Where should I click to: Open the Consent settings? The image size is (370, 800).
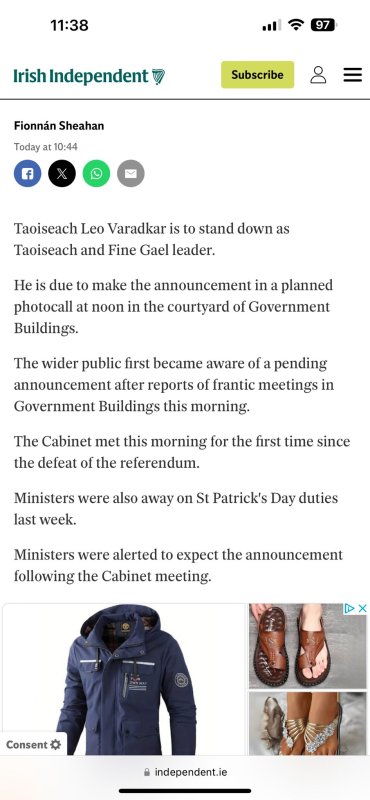34,744
